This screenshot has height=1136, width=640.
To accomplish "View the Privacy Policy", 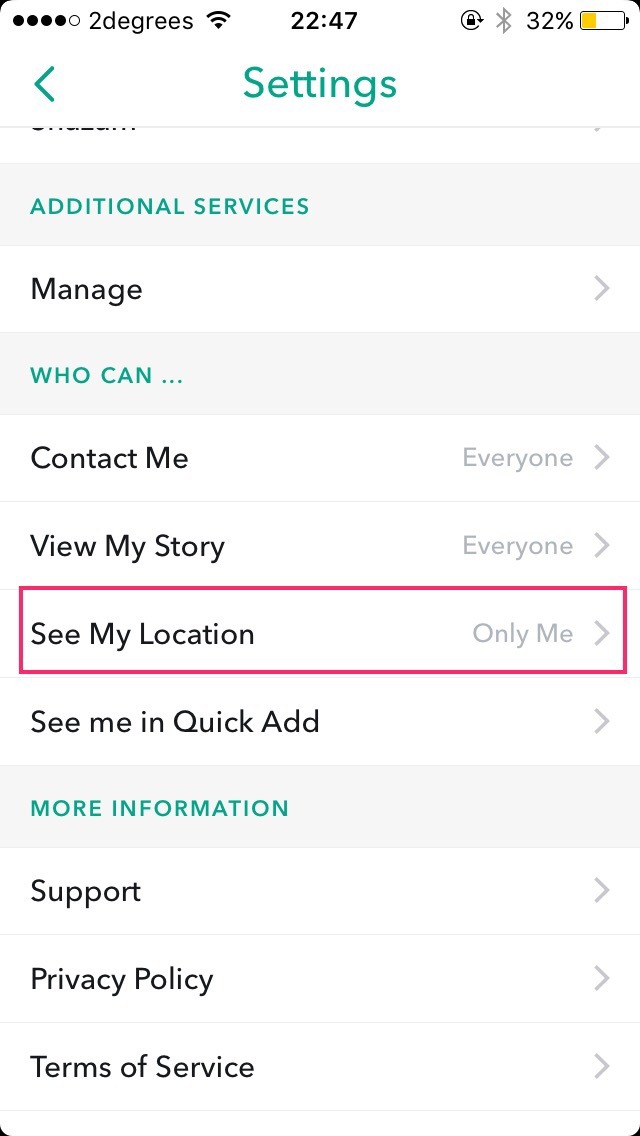I will [x=320, y=979].
